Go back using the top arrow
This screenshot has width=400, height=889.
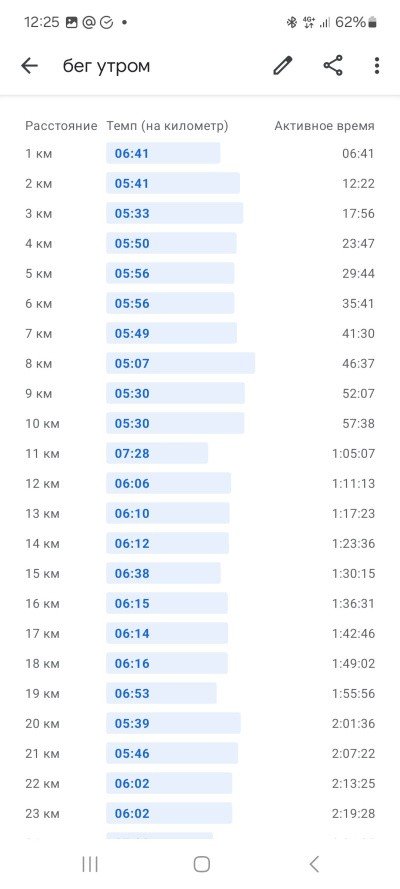point(29,66)
